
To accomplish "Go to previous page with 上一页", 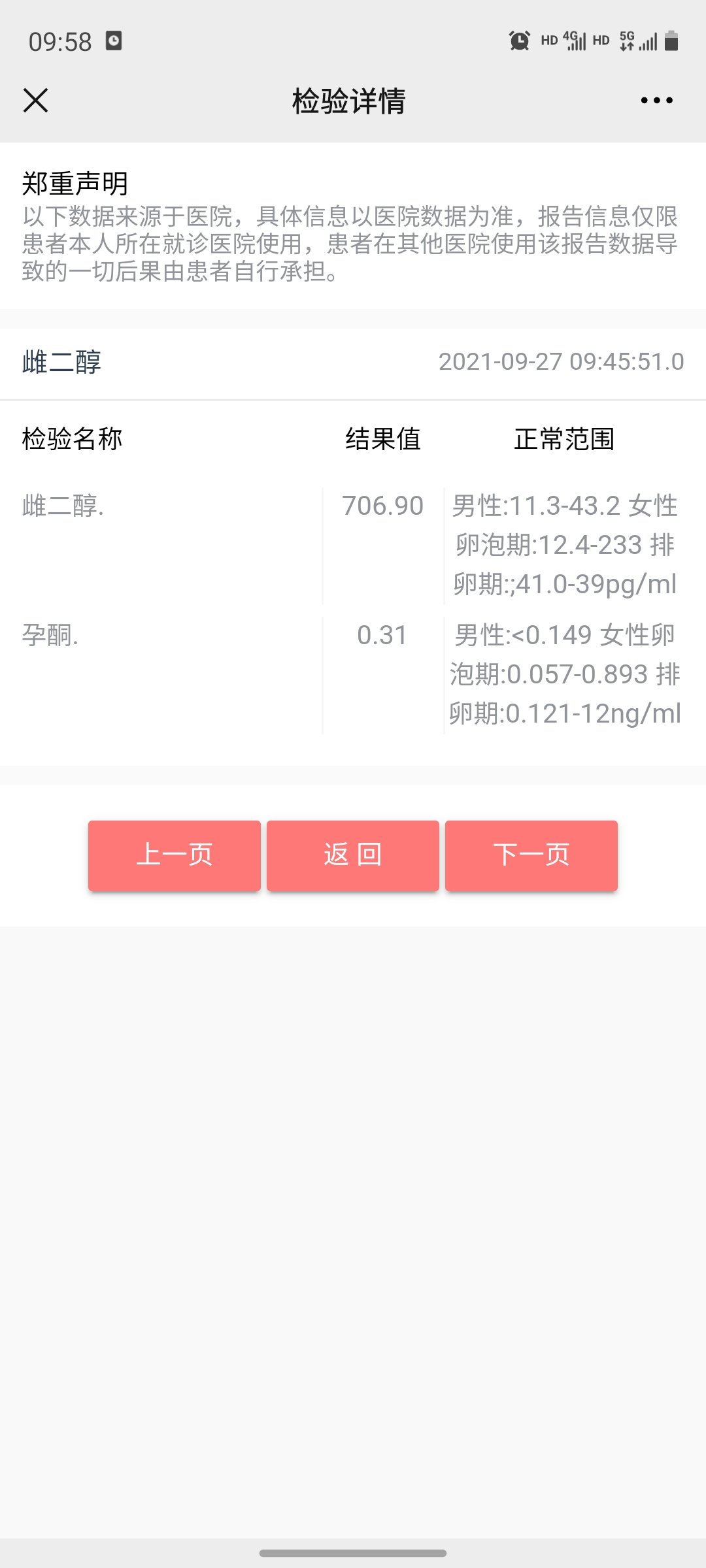I will pos(175,855).
